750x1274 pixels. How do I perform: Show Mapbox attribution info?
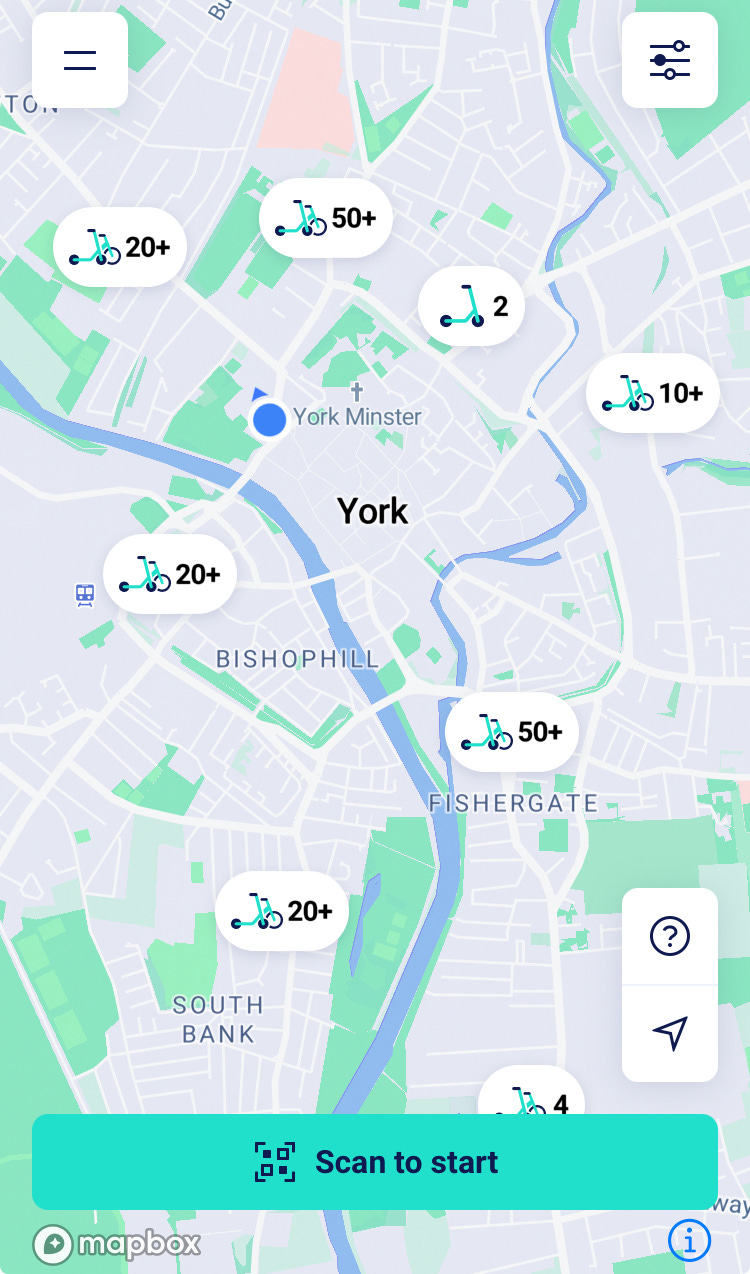pyautogui.click(x=689, y=1241)
